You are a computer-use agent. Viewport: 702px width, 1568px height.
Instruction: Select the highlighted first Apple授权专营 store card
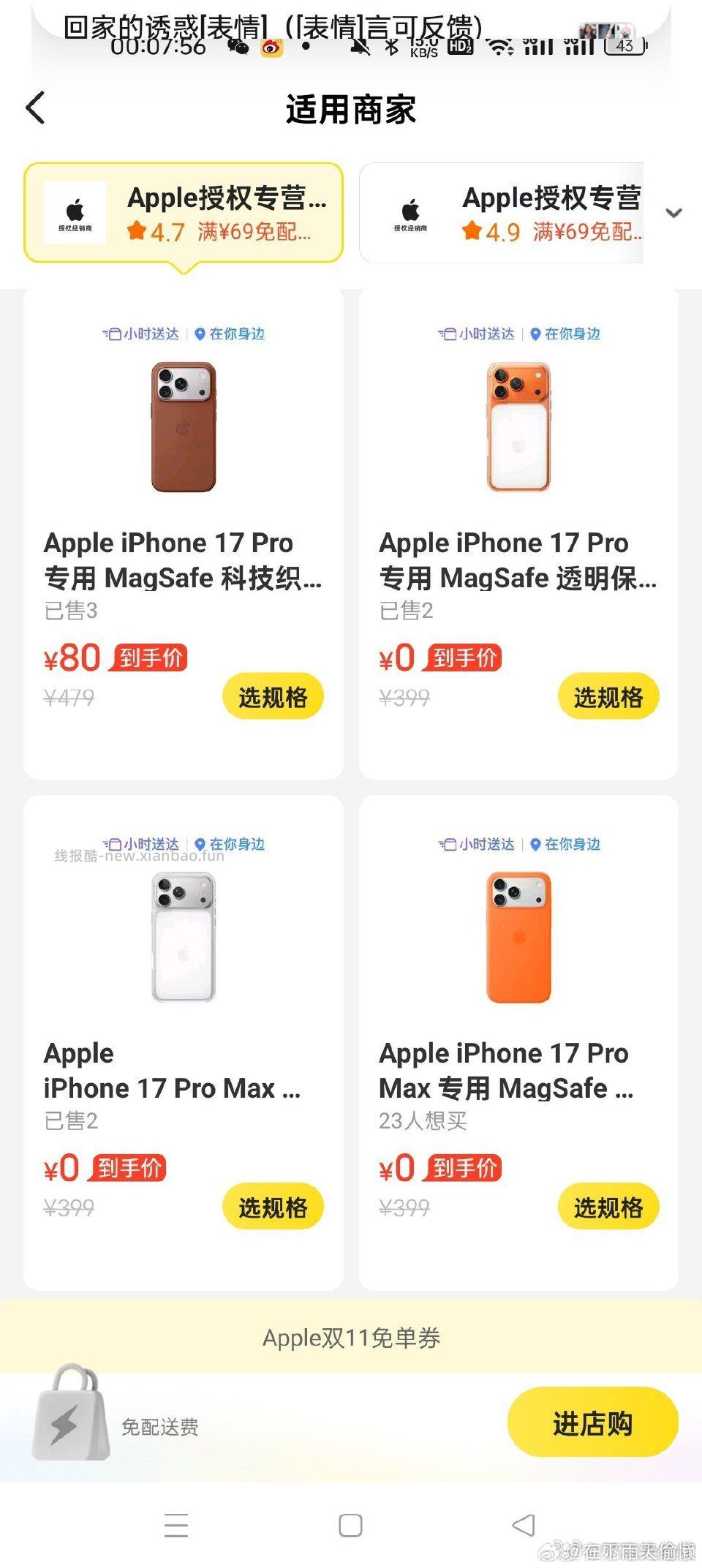(x=183, y=212)
